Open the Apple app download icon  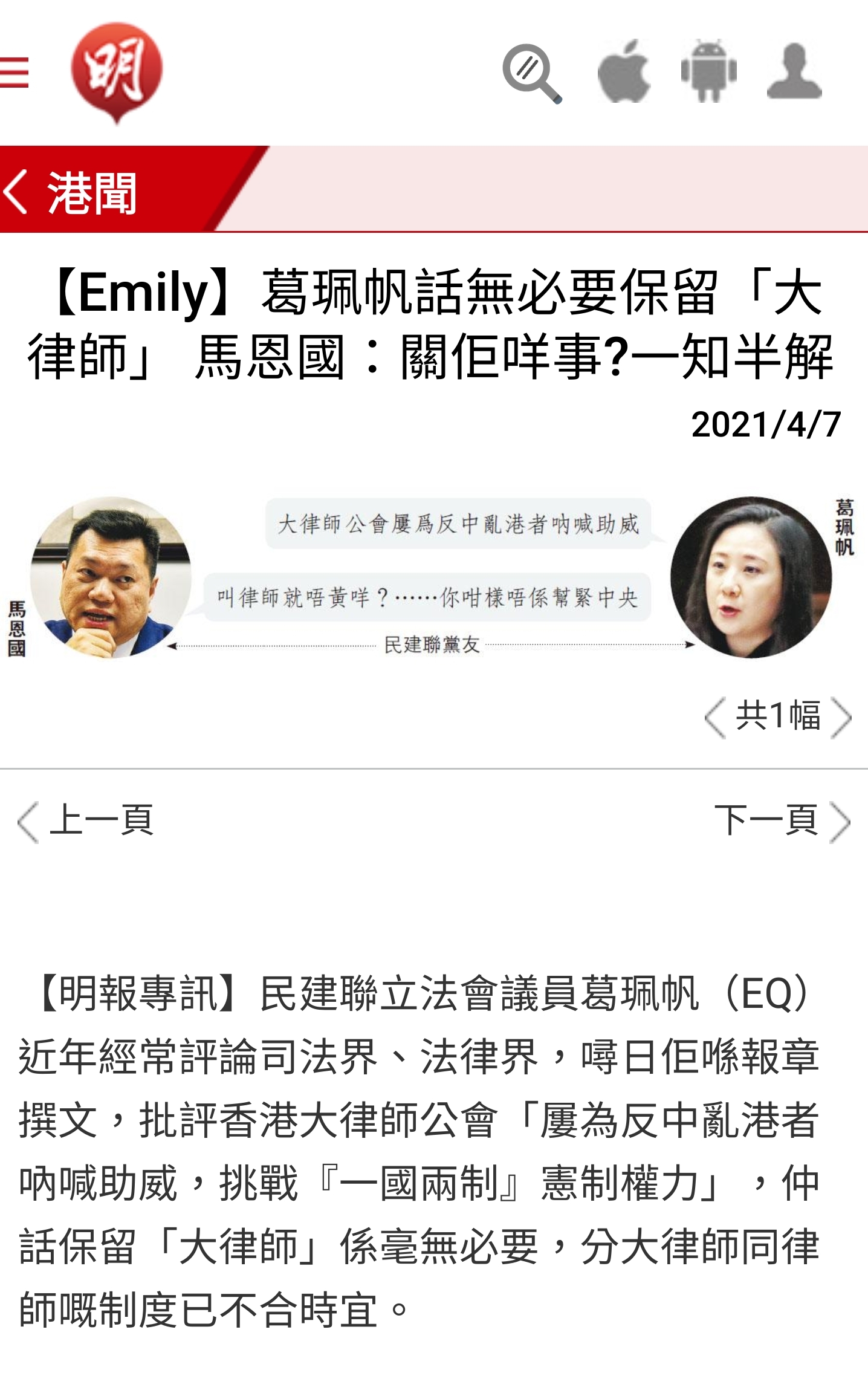624,73
